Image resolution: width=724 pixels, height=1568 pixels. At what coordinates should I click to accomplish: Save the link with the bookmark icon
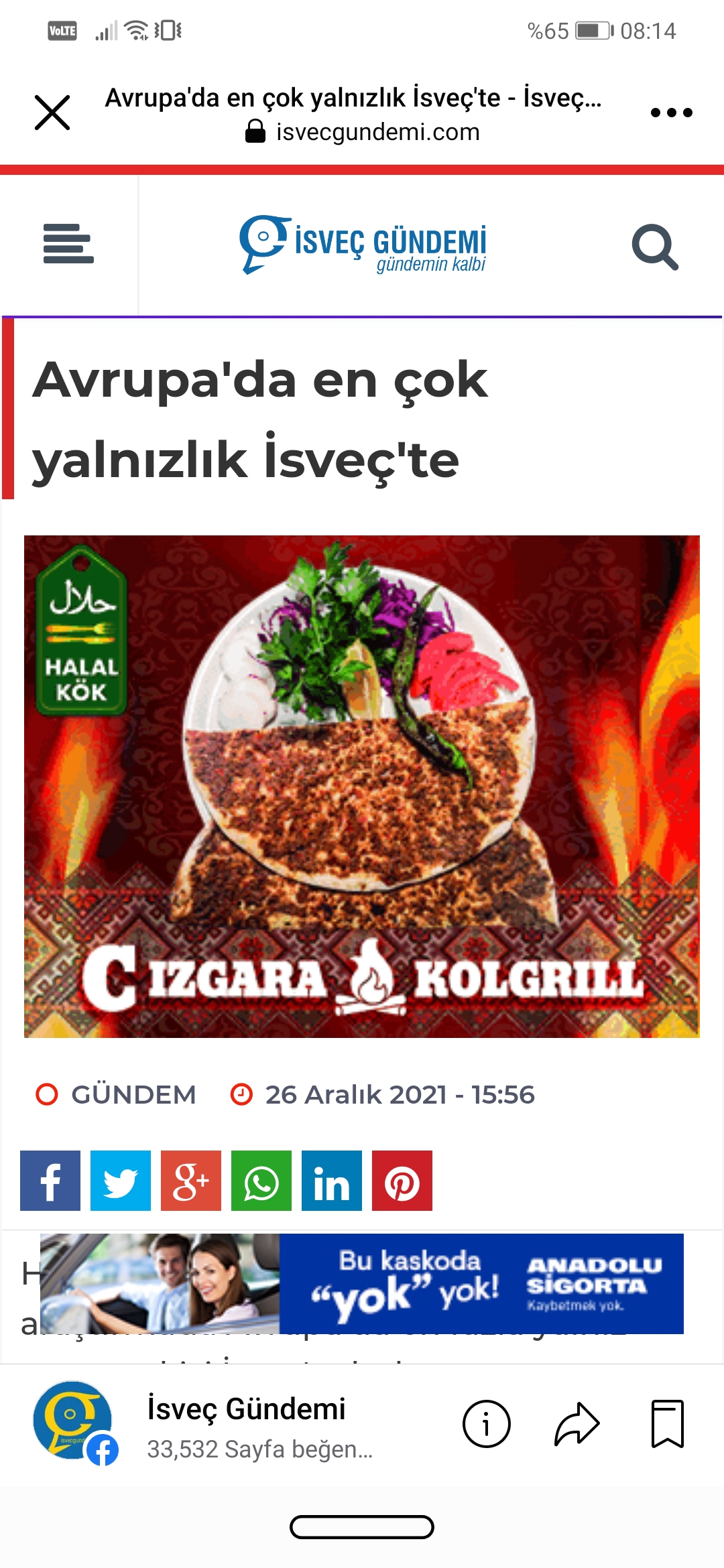tap(667, 1424)
